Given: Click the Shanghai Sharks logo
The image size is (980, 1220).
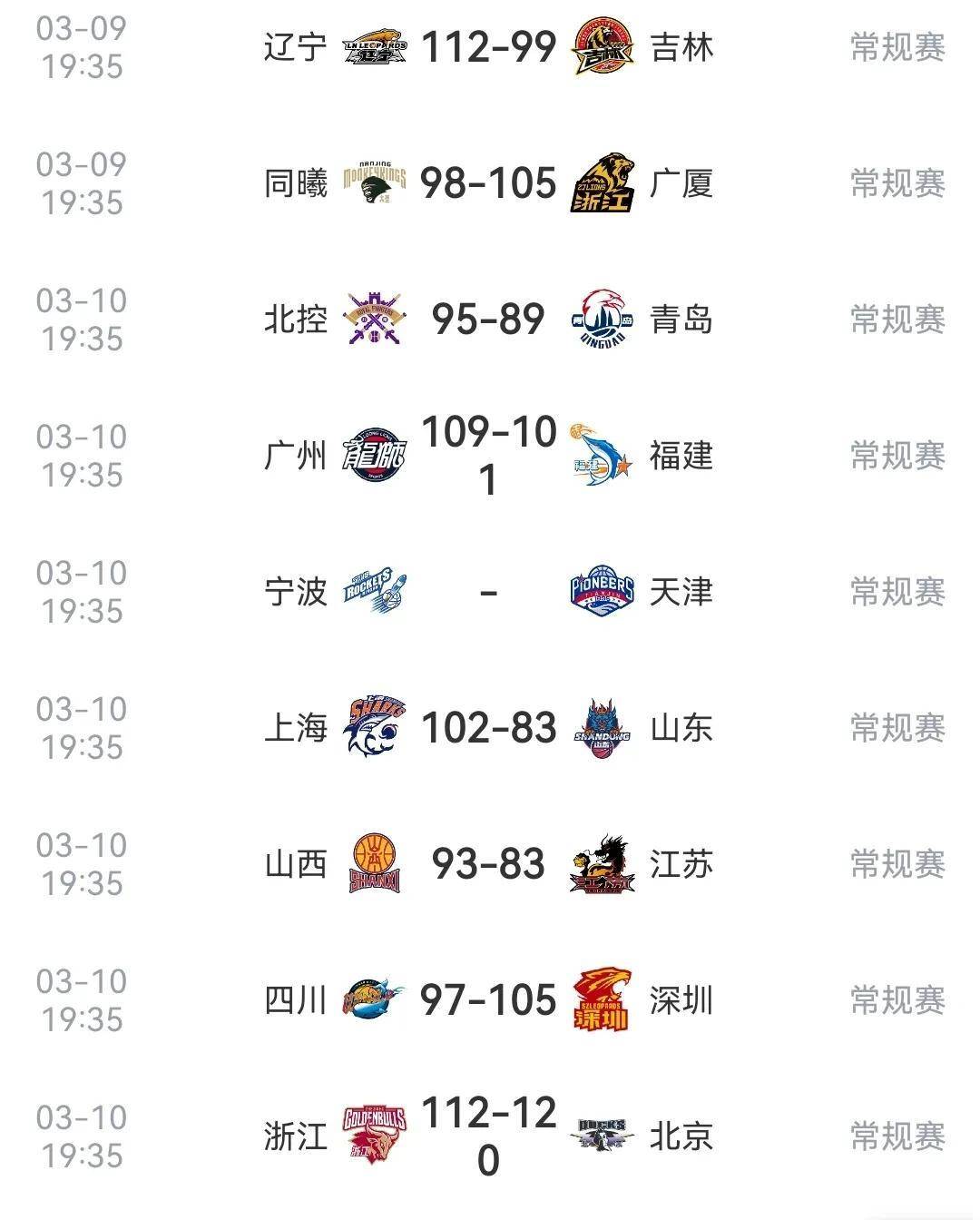Looking at the screenshot, I should click(375, 727).
